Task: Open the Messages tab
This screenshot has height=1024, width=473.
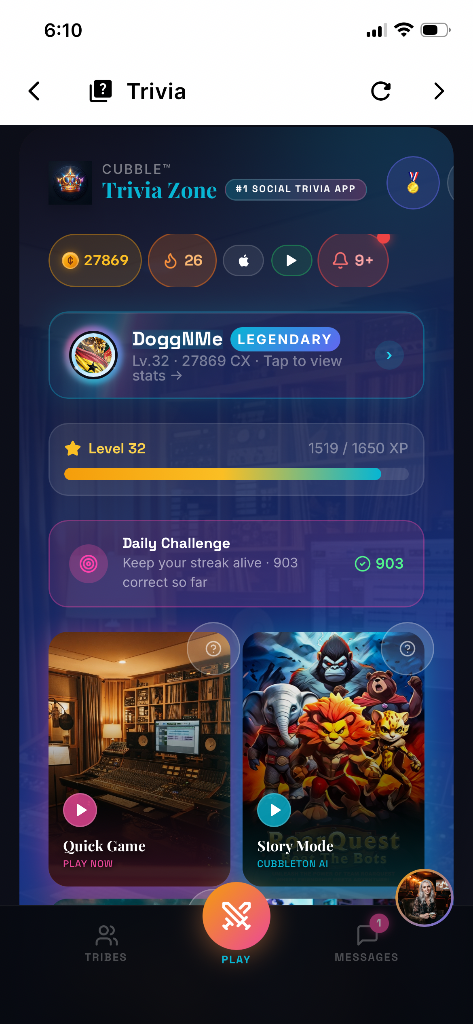Action: tap(367, 944)
